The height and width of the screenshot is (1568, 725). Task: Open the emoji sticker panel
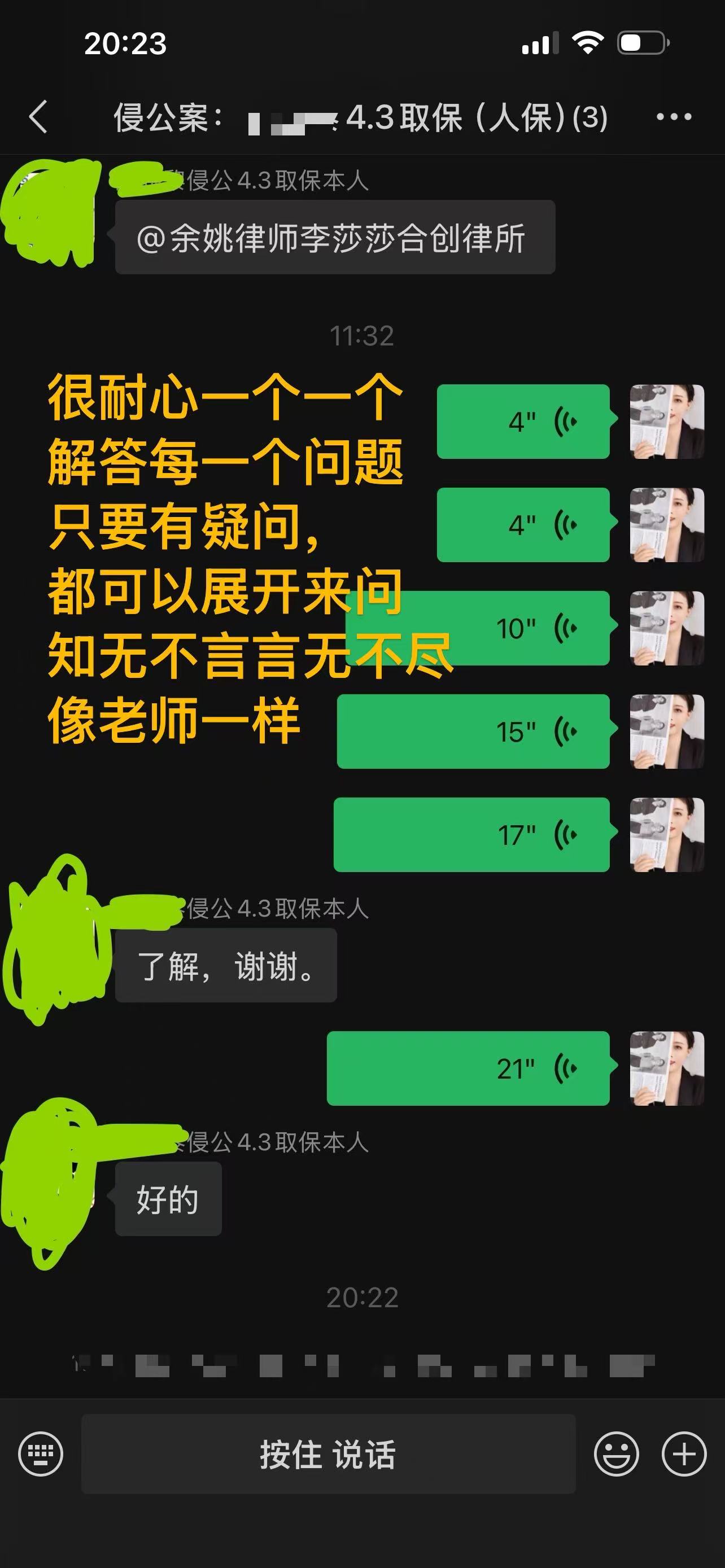616,1453
